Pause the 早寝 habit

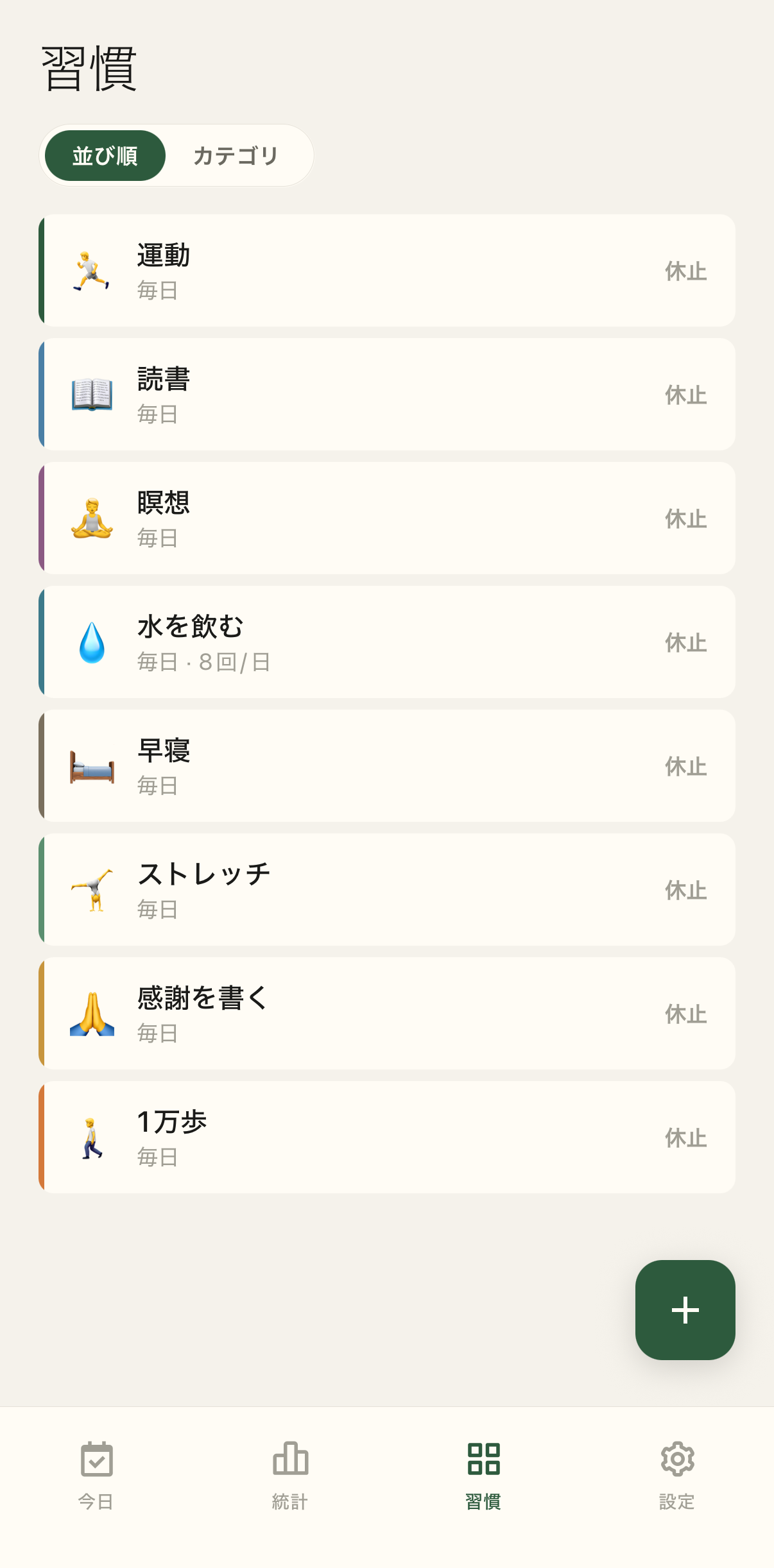click(685, 767)
